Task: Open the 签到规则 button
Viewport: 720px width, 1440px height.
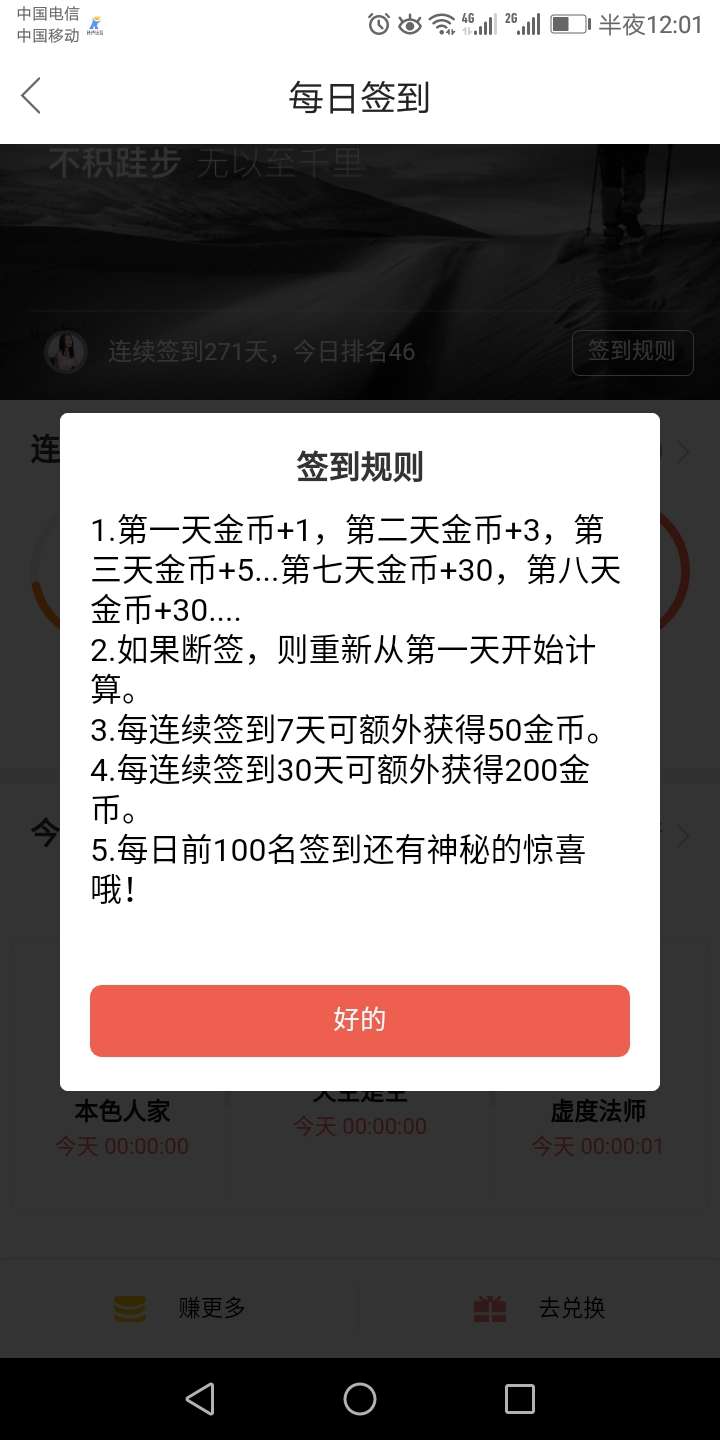Action: 632,352
